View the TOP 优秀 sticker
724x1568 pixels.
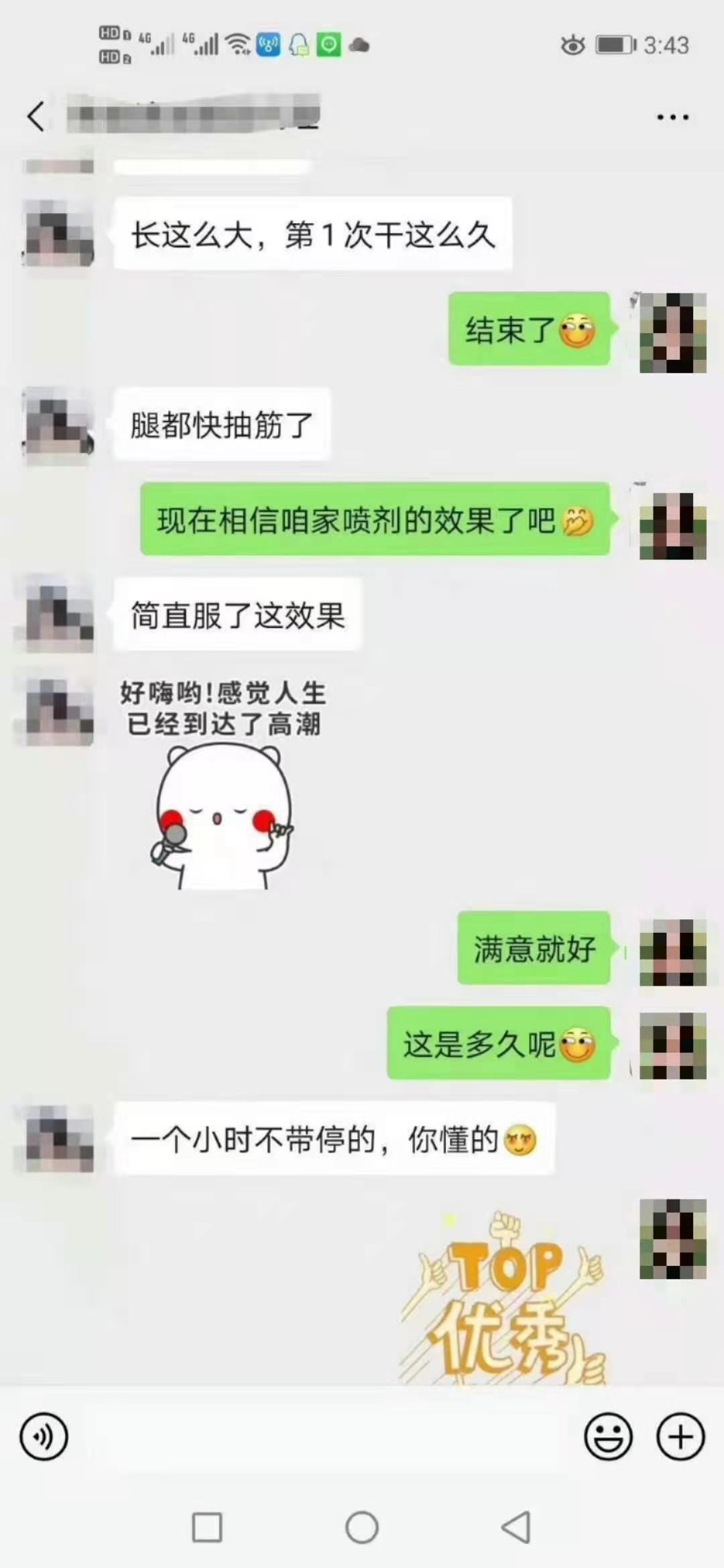(x=504, y=1297)
